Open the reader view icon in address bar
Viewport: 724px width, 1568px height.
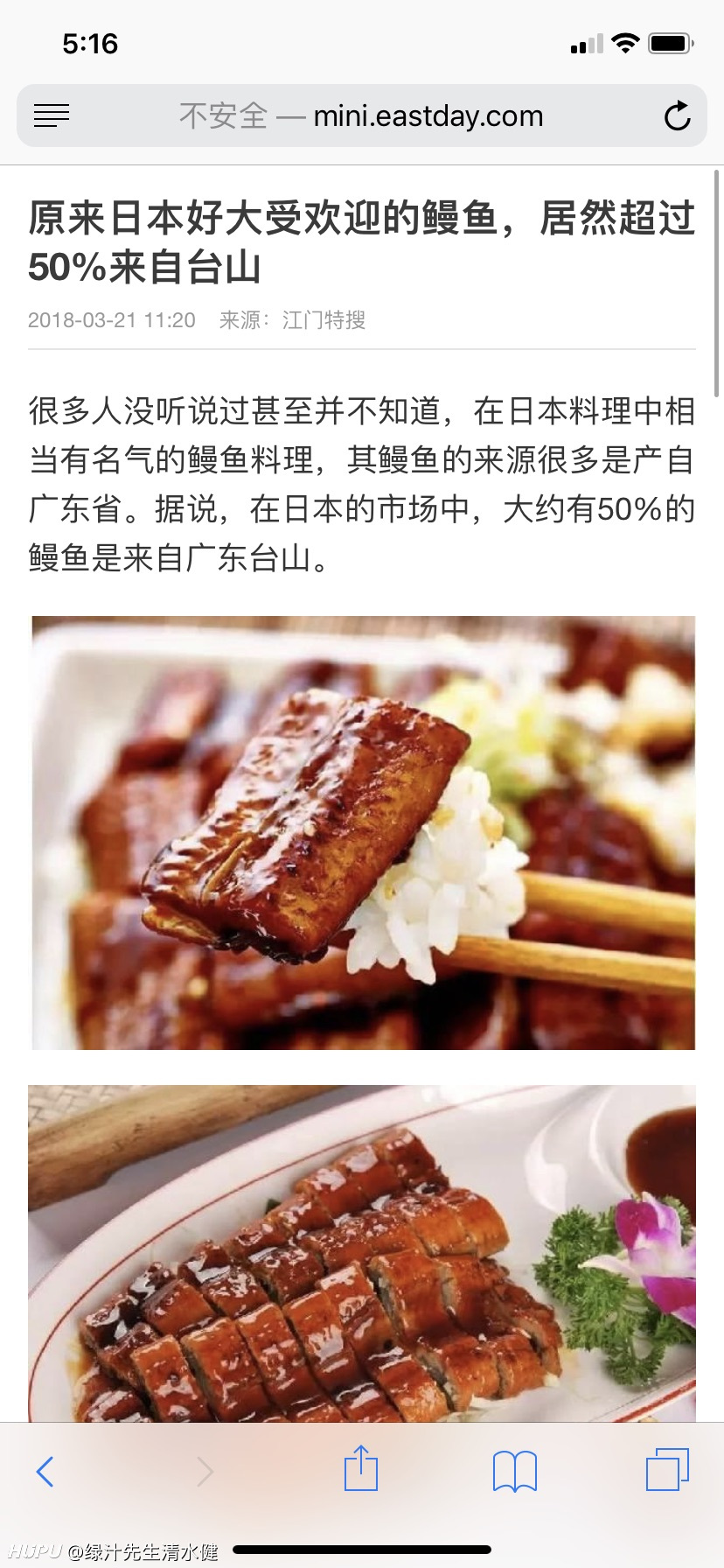click(52, 115)
